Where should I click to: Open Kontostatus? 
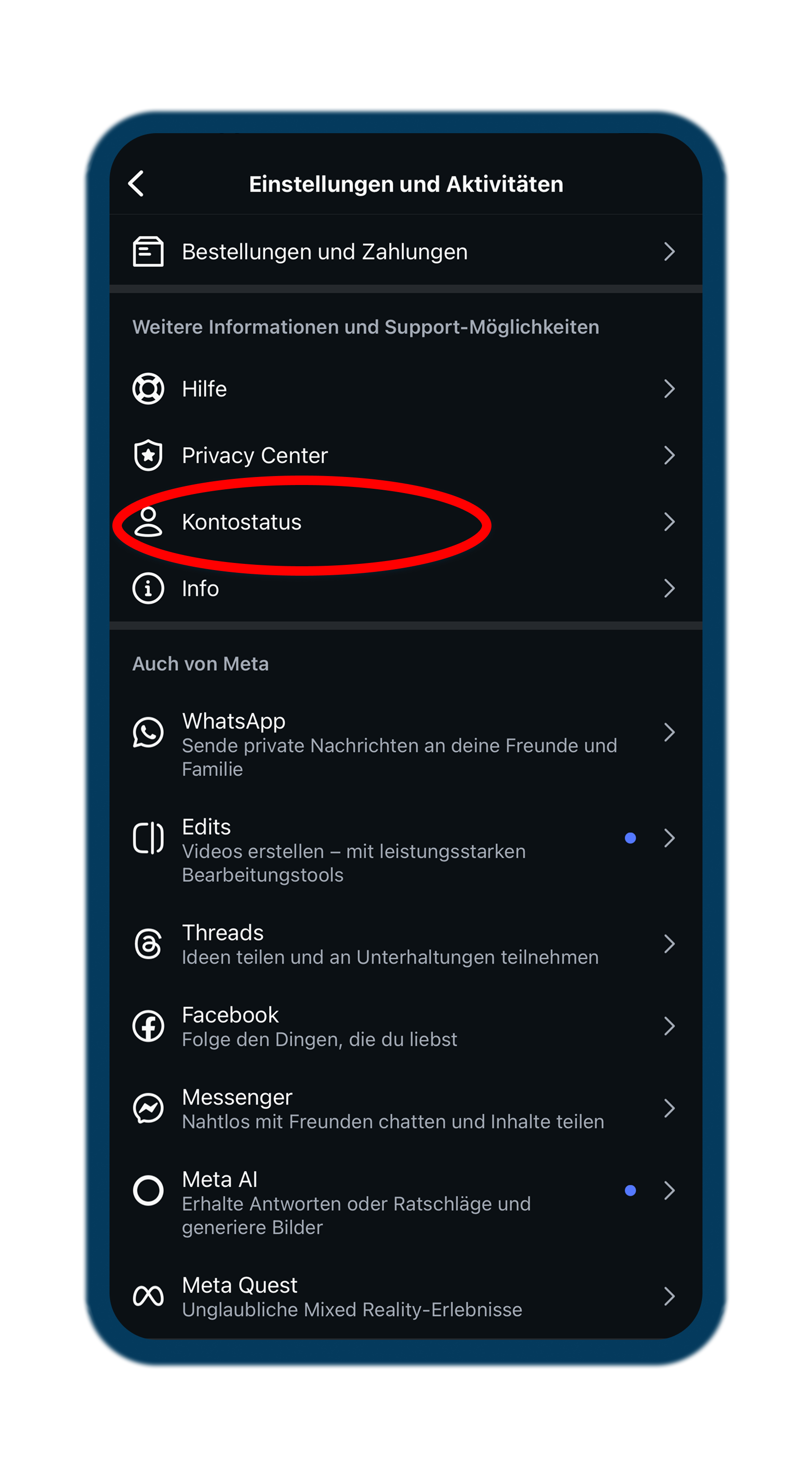click(x=405, y=521)
